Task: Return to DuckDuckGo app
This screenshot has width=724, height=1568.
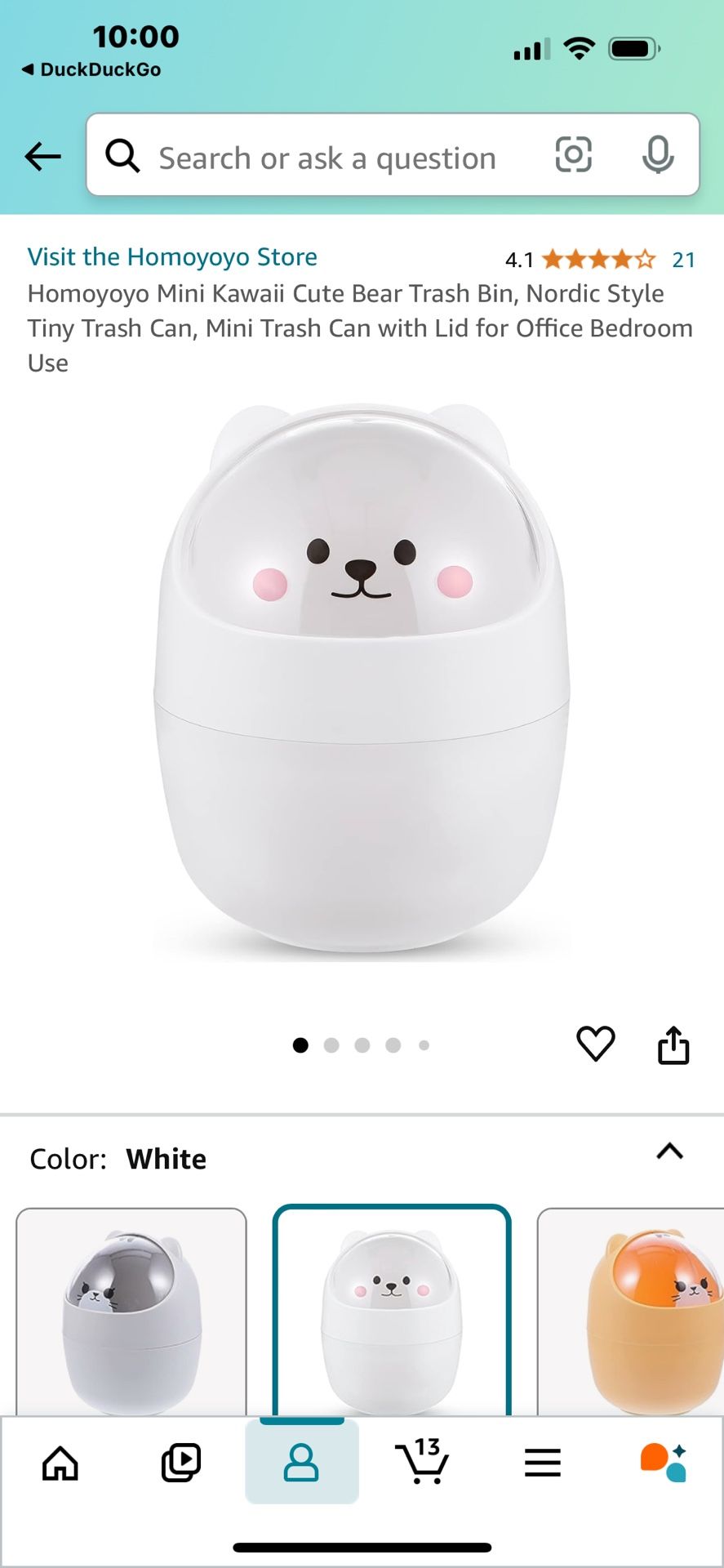Action: point(91,69)
